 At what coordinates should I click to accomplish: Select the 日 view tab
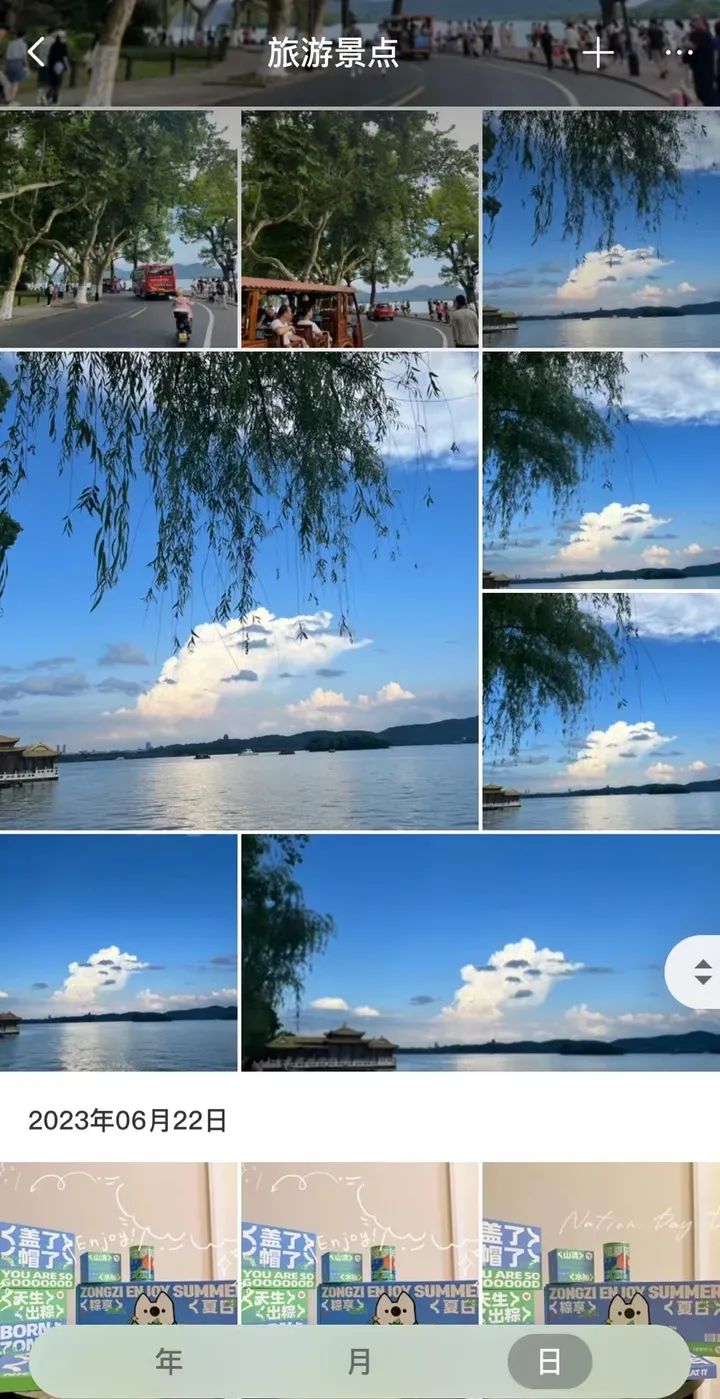pyautogui.click(x=549, y=1361)
